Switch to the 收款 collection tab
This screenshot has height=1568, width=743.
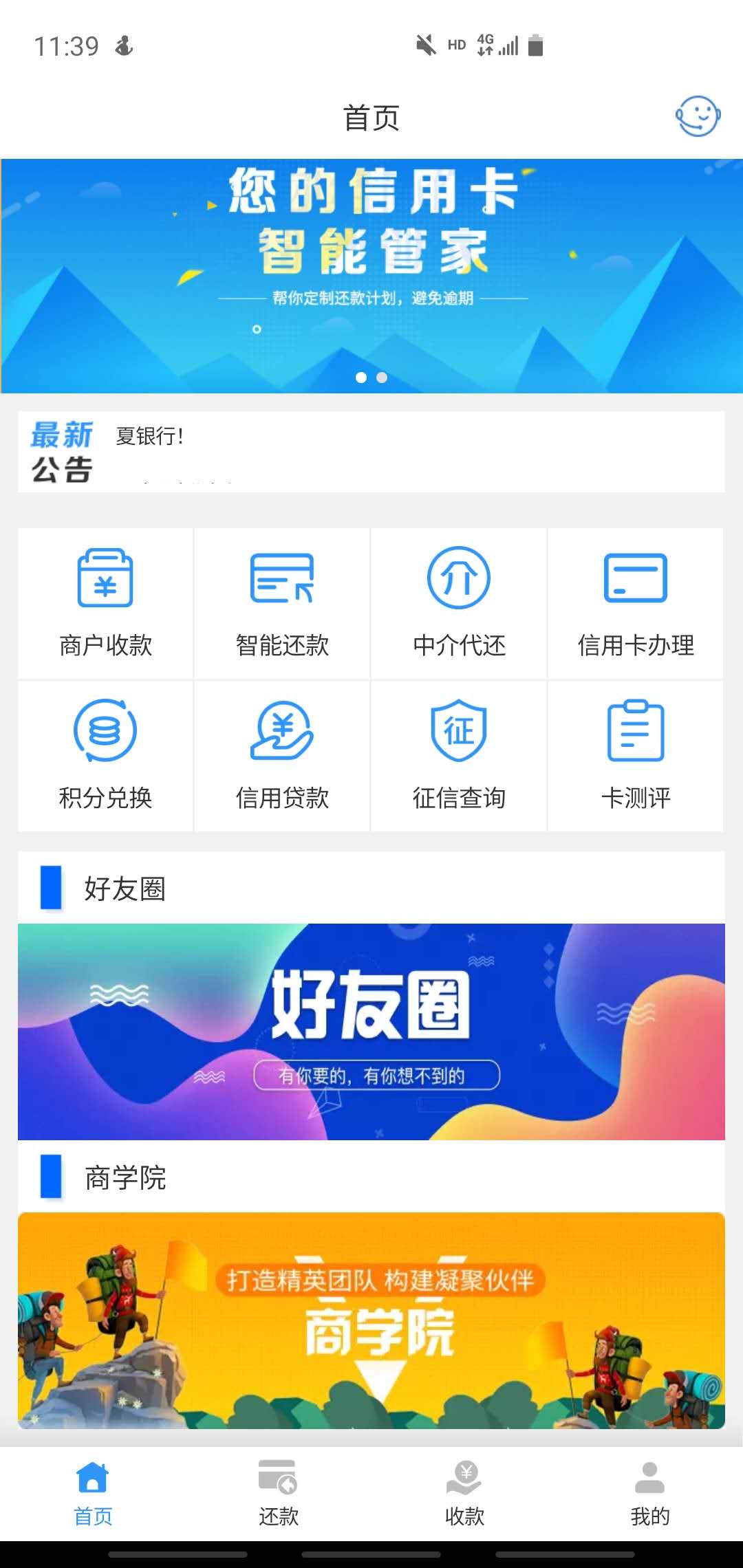pyautogui.click(x=464, y=1494)
